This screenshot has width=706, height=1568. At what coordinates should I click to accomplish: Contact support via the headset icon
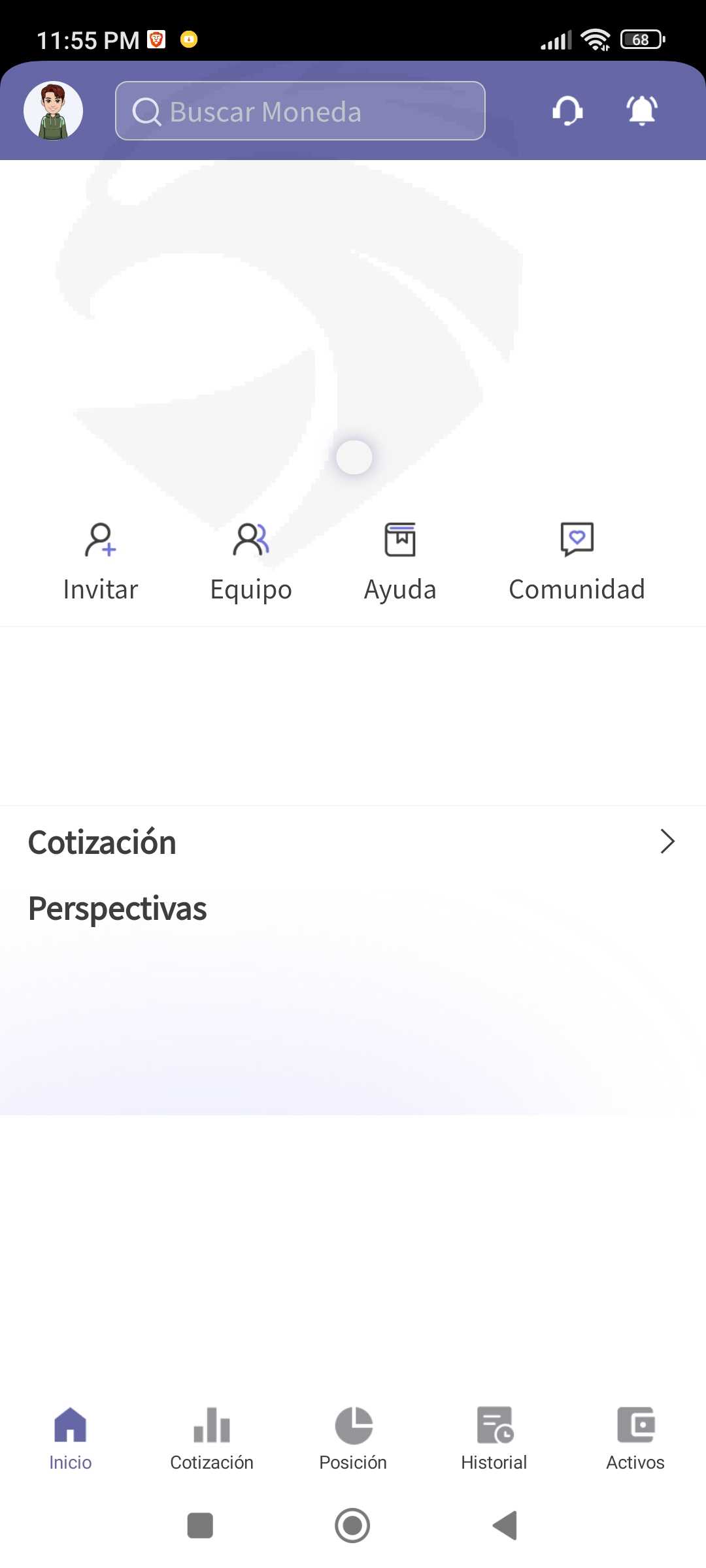tap(567, 110)
